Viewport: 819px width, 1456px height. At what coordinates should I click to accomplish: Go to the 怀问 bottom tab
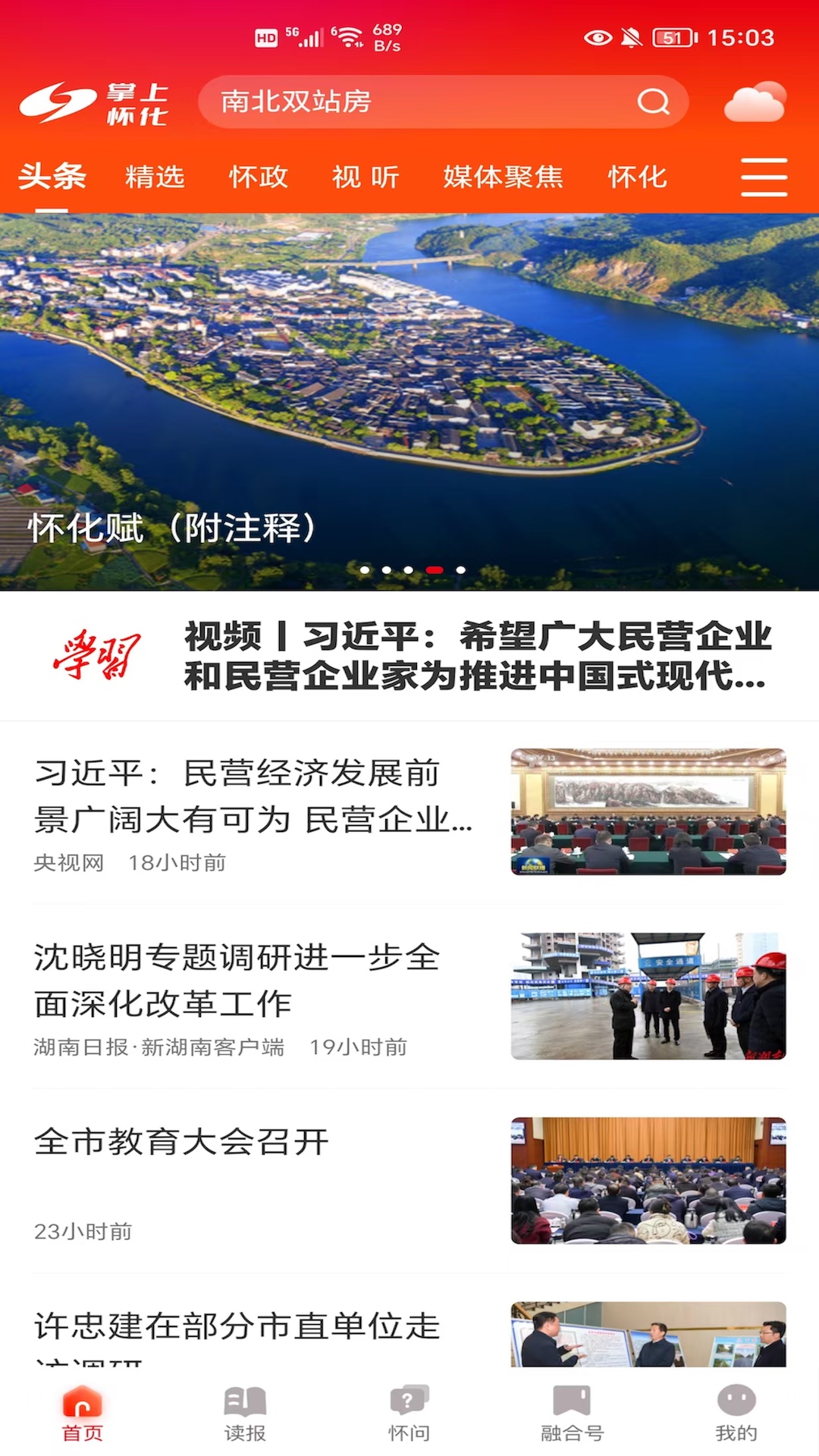coord(409,1414)
